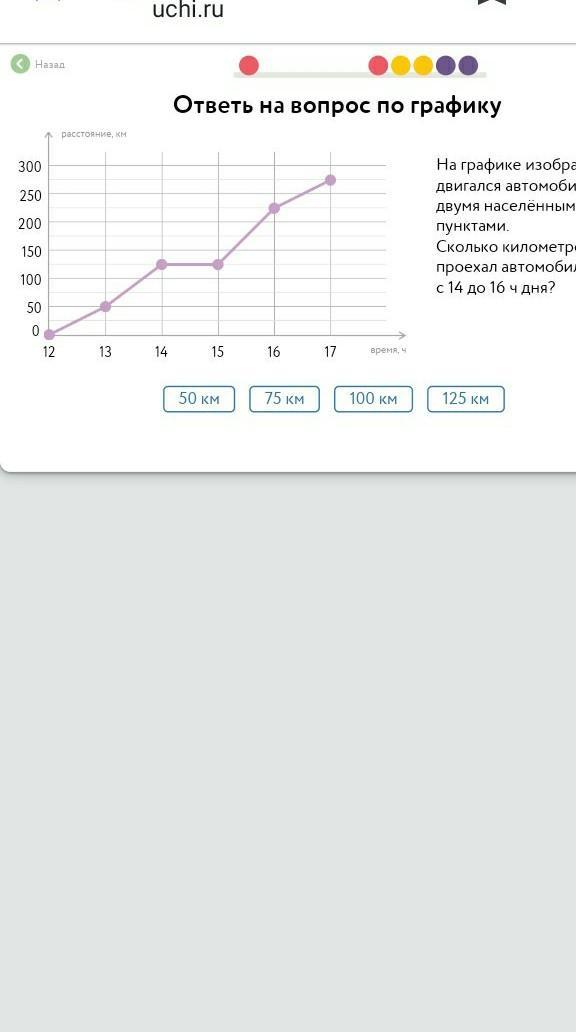
Task: Go back using the Назад button
Action: pos(38,64)
